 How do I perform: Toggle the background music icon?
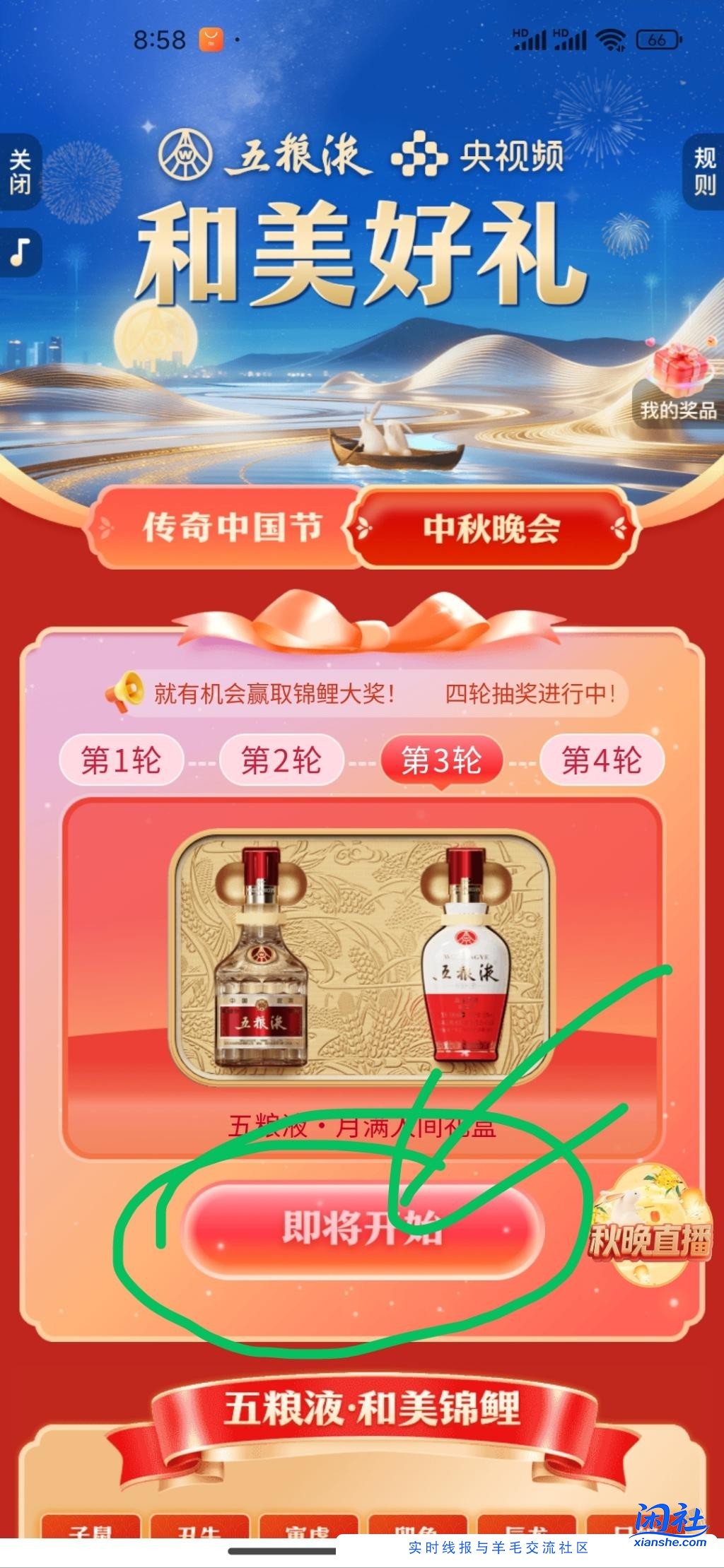pos(20,251)
